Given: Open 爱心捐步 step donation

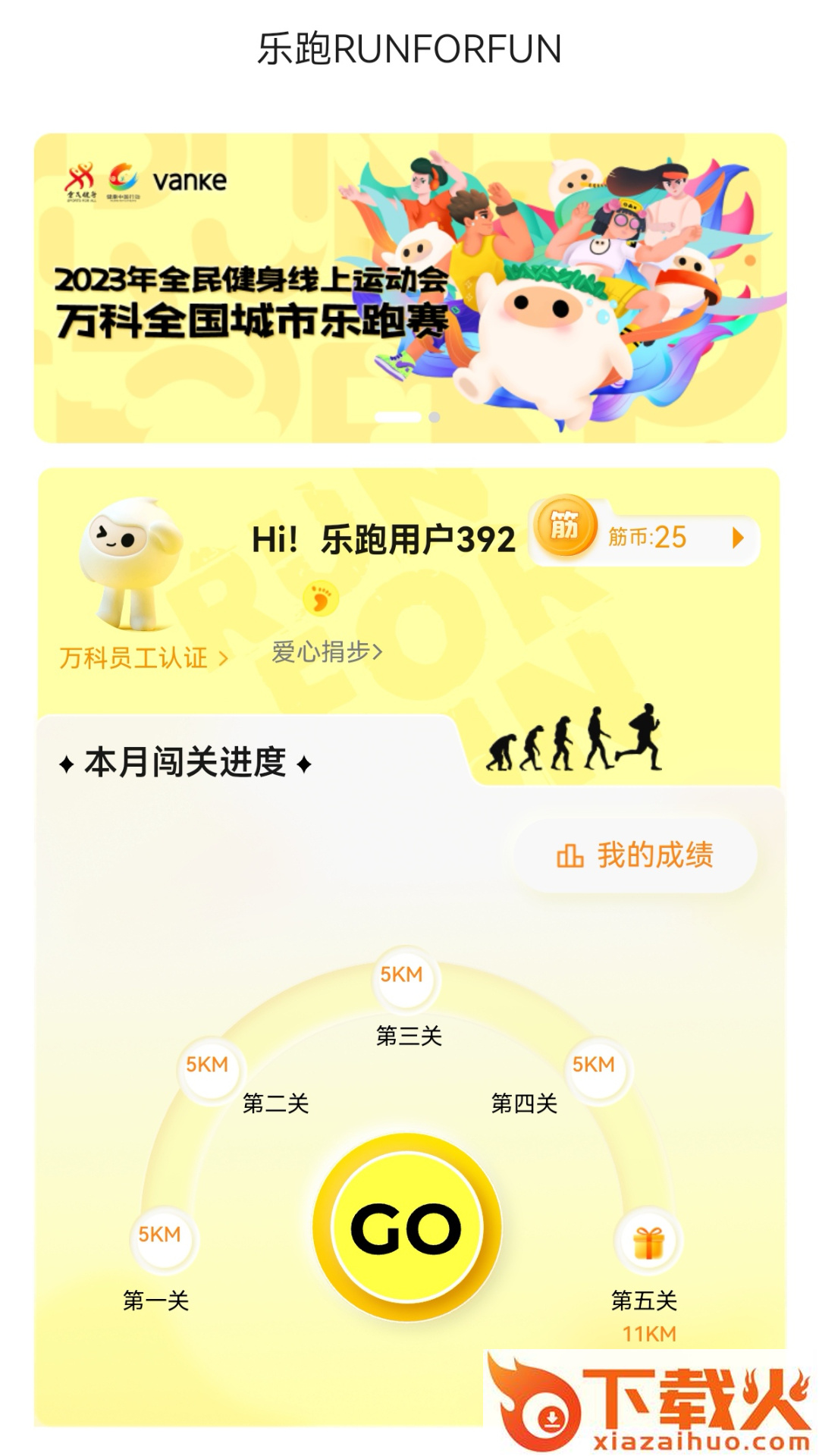Looking at the screenshot, I should pos(326,651).
